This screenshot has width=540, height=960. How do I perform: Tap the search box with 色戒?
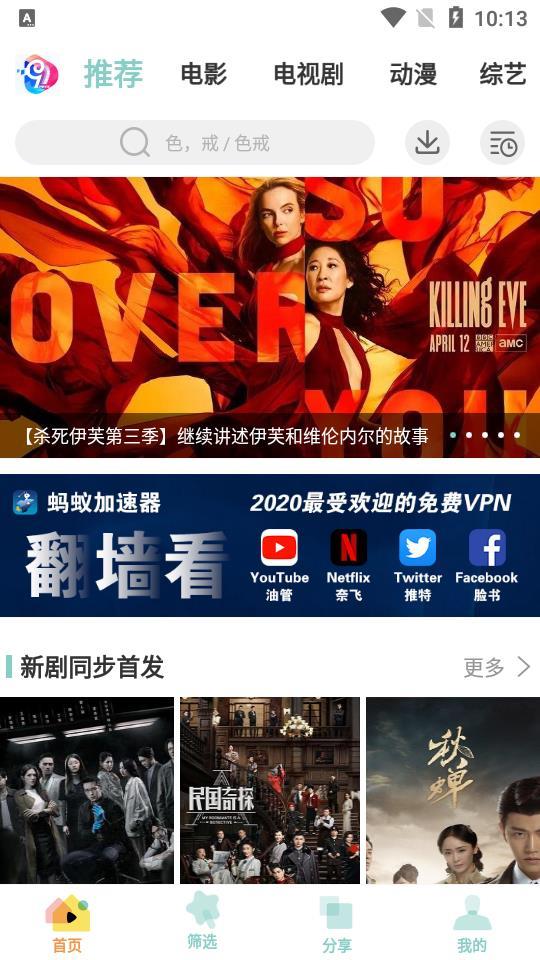pyautogui.click(x=195, y=143)
